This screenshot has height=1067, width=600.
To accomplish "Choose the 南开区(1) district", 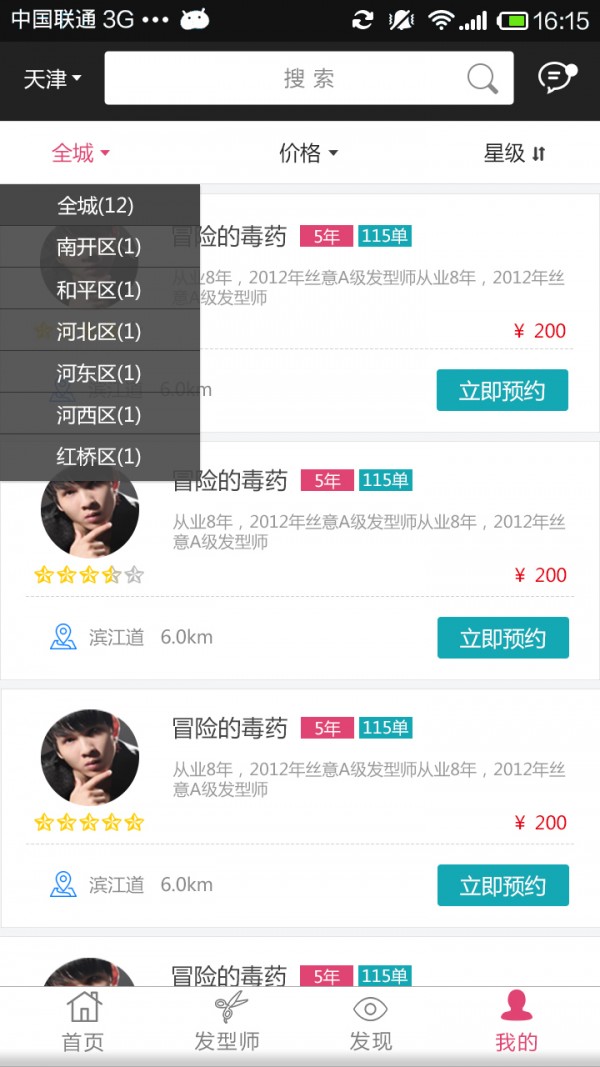I will pos(99,247).
